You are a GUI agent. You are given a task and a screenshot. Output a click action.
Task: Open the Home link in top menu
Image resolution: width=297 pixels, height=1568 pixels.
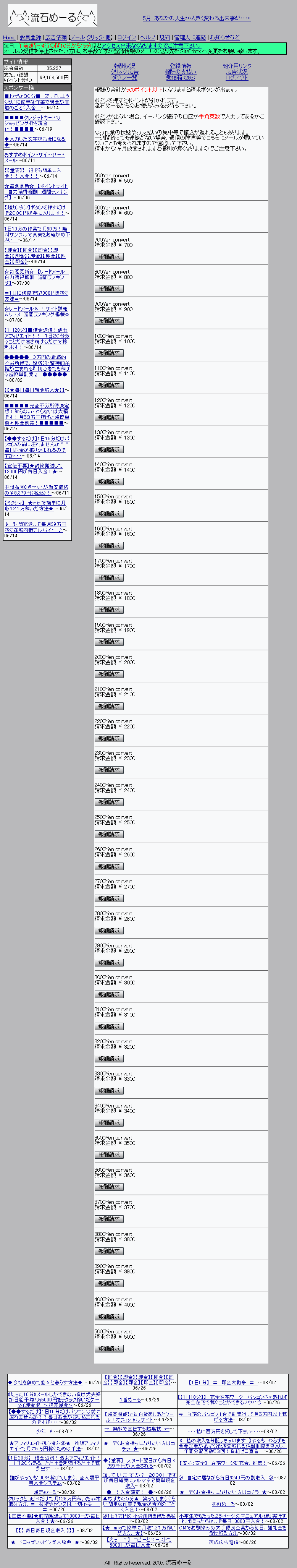click(x=9, y=38)
